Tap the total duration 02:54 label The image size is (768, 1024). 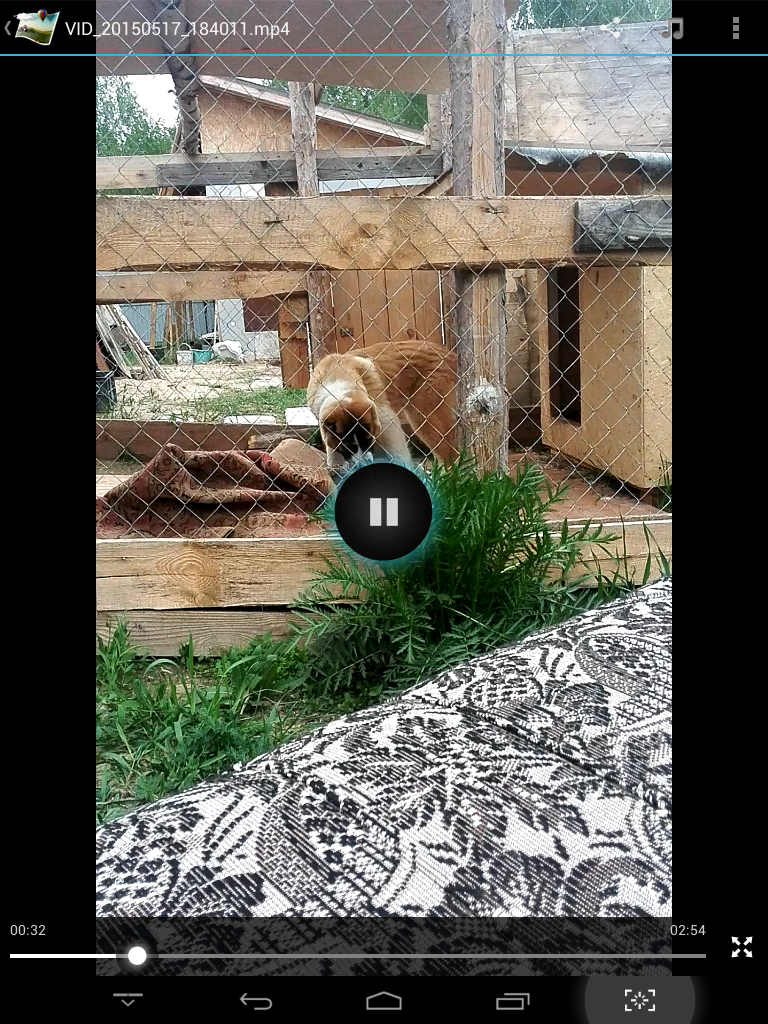688,931
